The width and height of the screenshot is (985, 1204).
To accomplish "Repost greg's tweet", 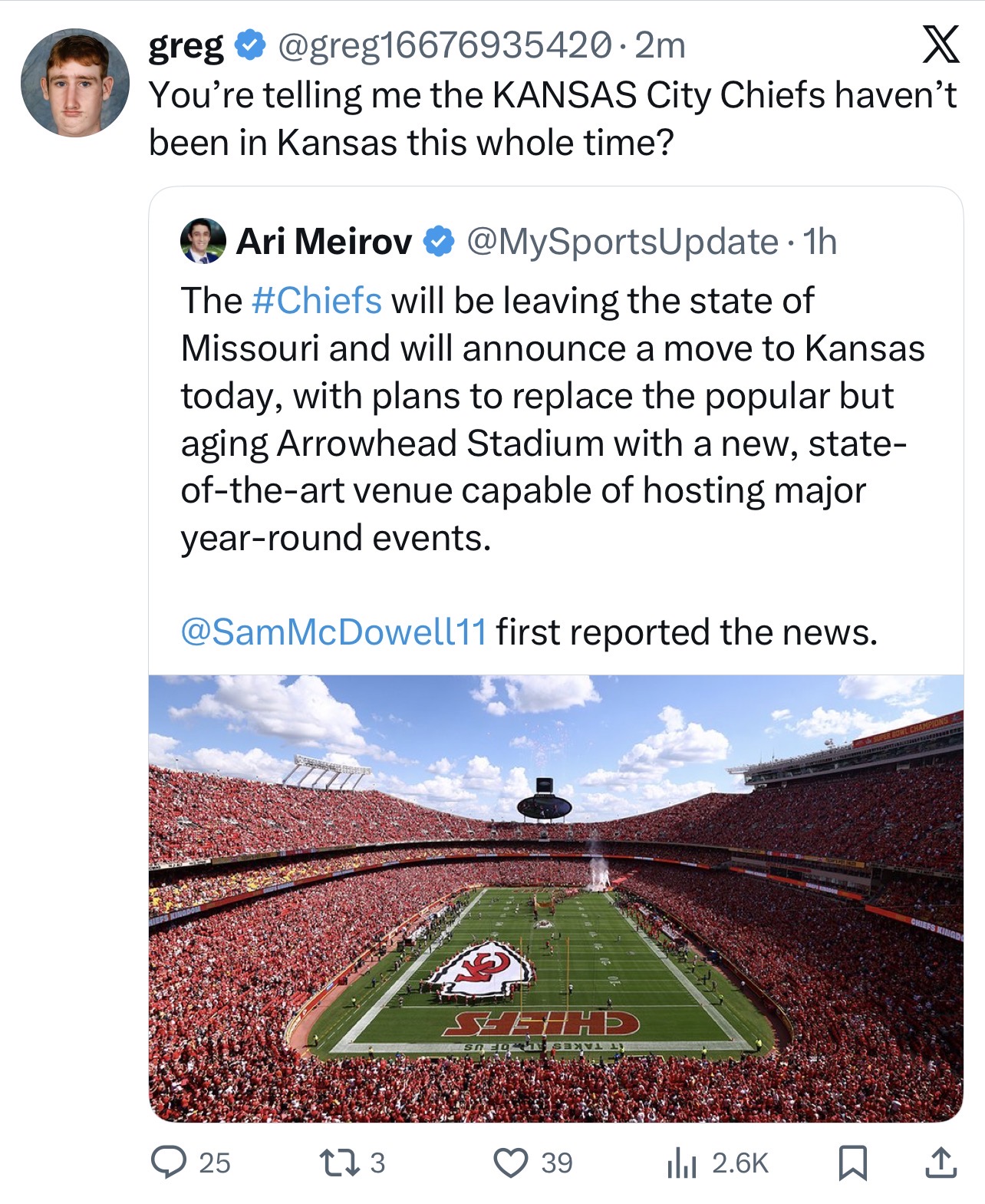I will pos(339,1162).
